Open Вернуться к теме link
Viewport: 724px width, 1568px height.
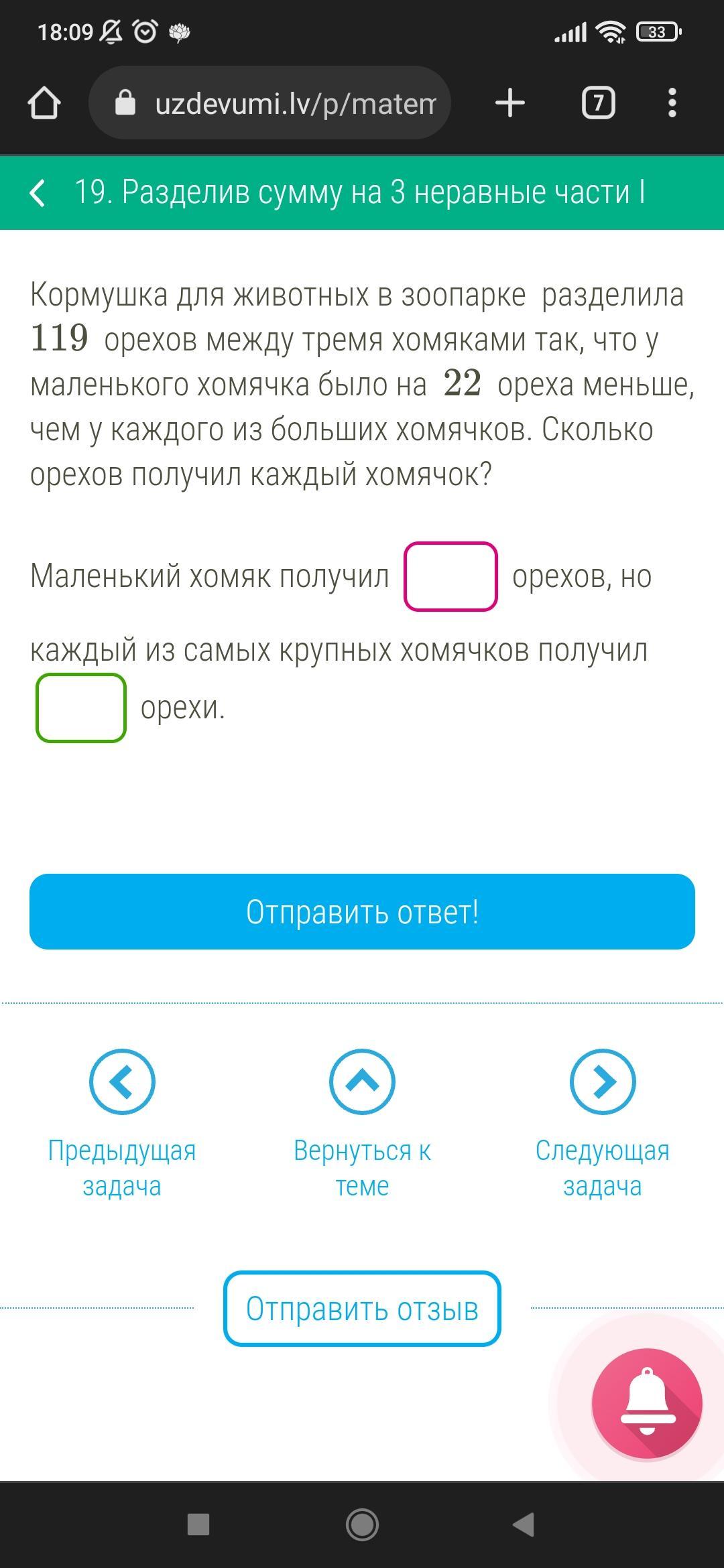(x=362, y=1124)
